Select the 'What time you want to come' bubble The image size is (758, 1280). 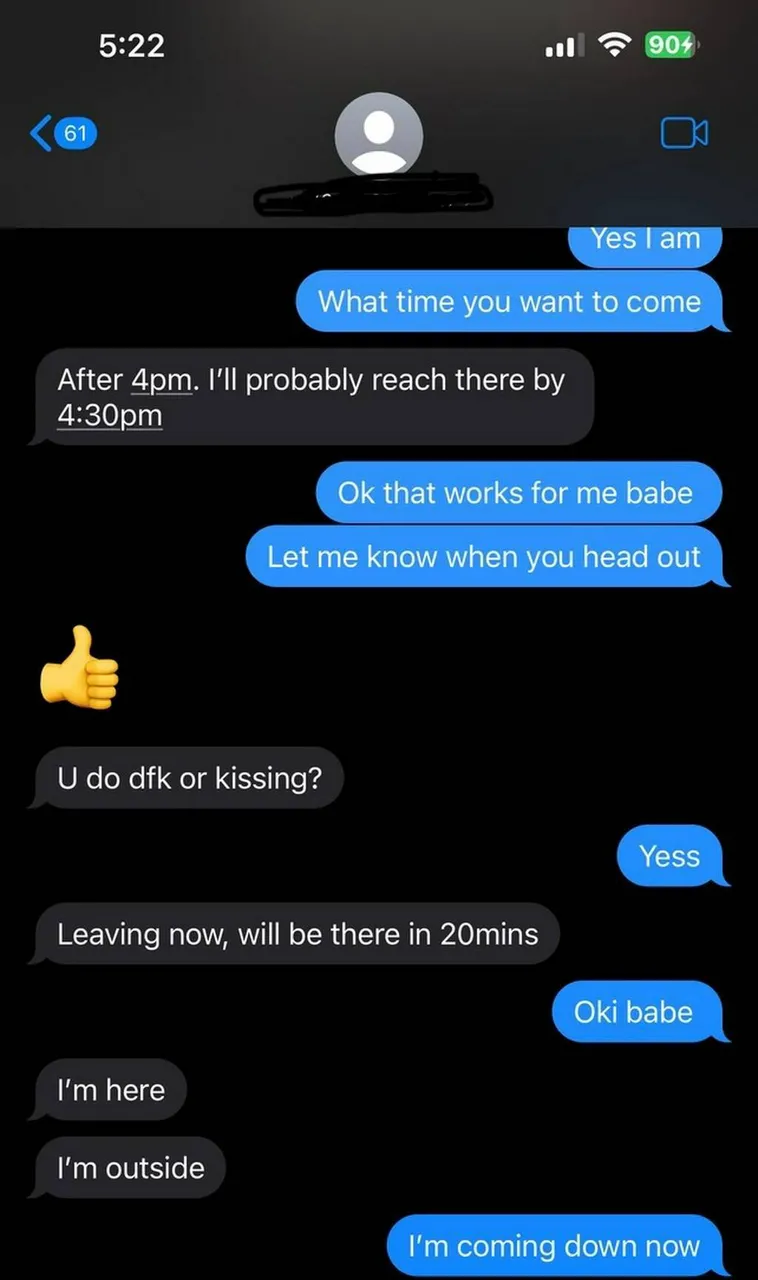point(512,302)
